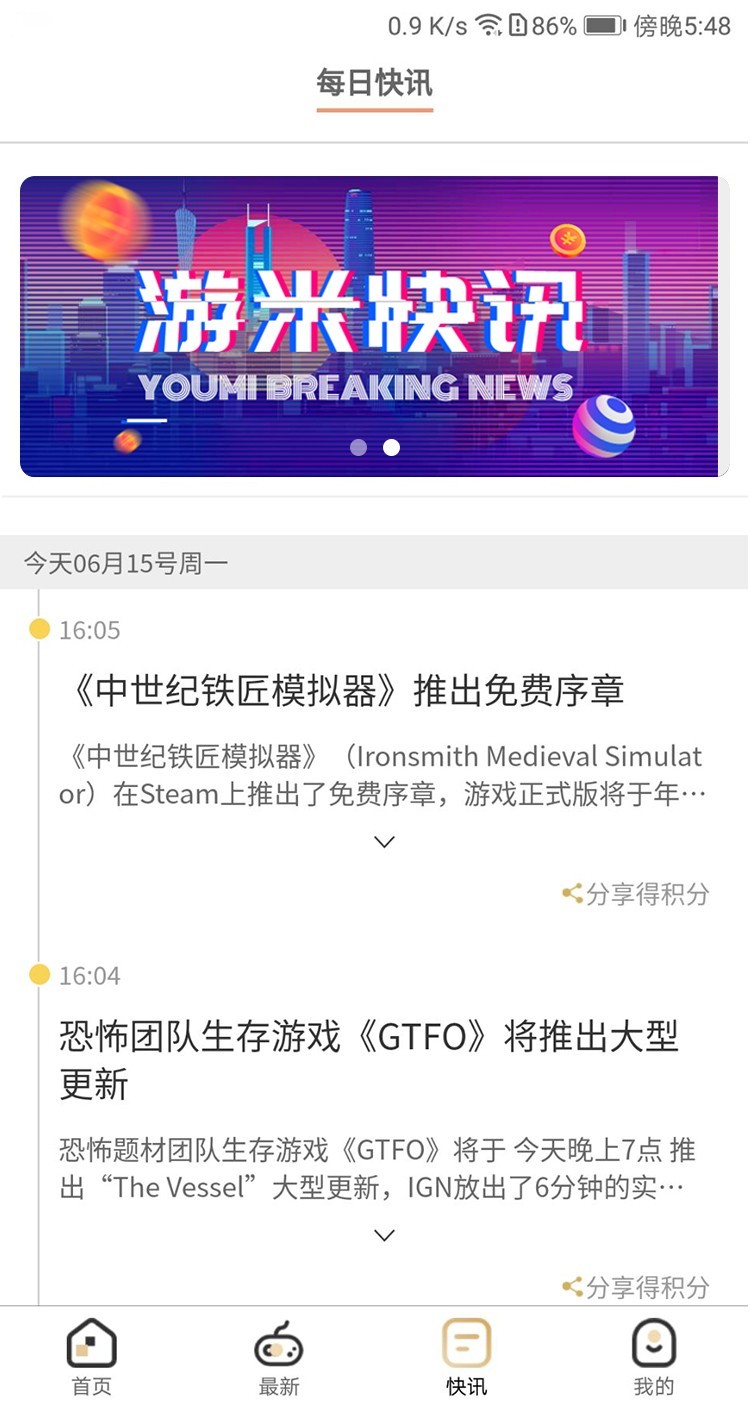Expand the GTFO article summary

point(384,1236)
